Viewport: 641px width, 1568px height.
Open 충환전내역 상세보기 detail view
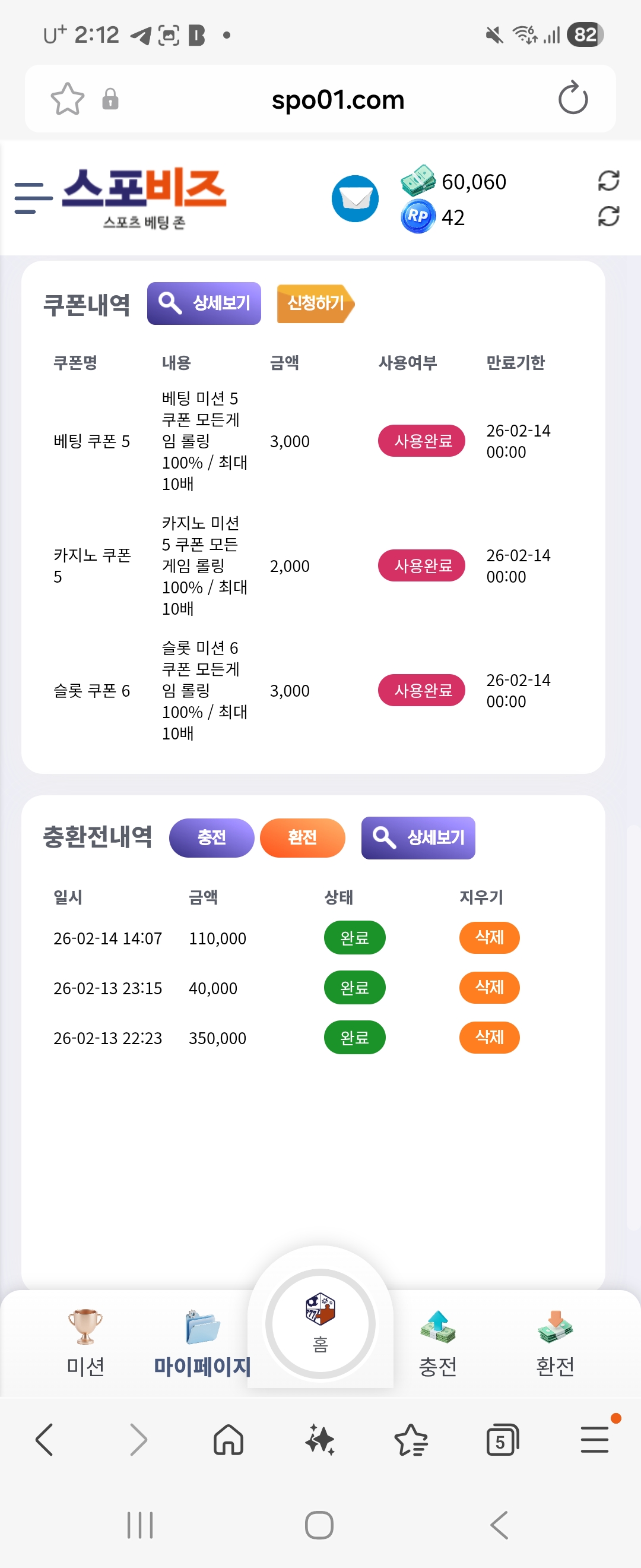coord(418,837)
